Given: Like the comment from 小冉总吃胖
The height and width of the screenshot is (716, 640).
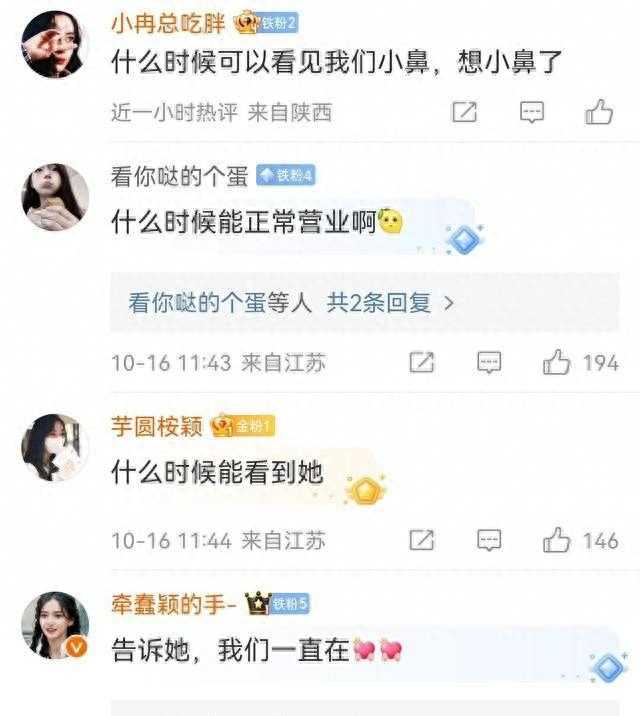Looking at the screenshot, I should pyautogui.click(x=599, y=112).
